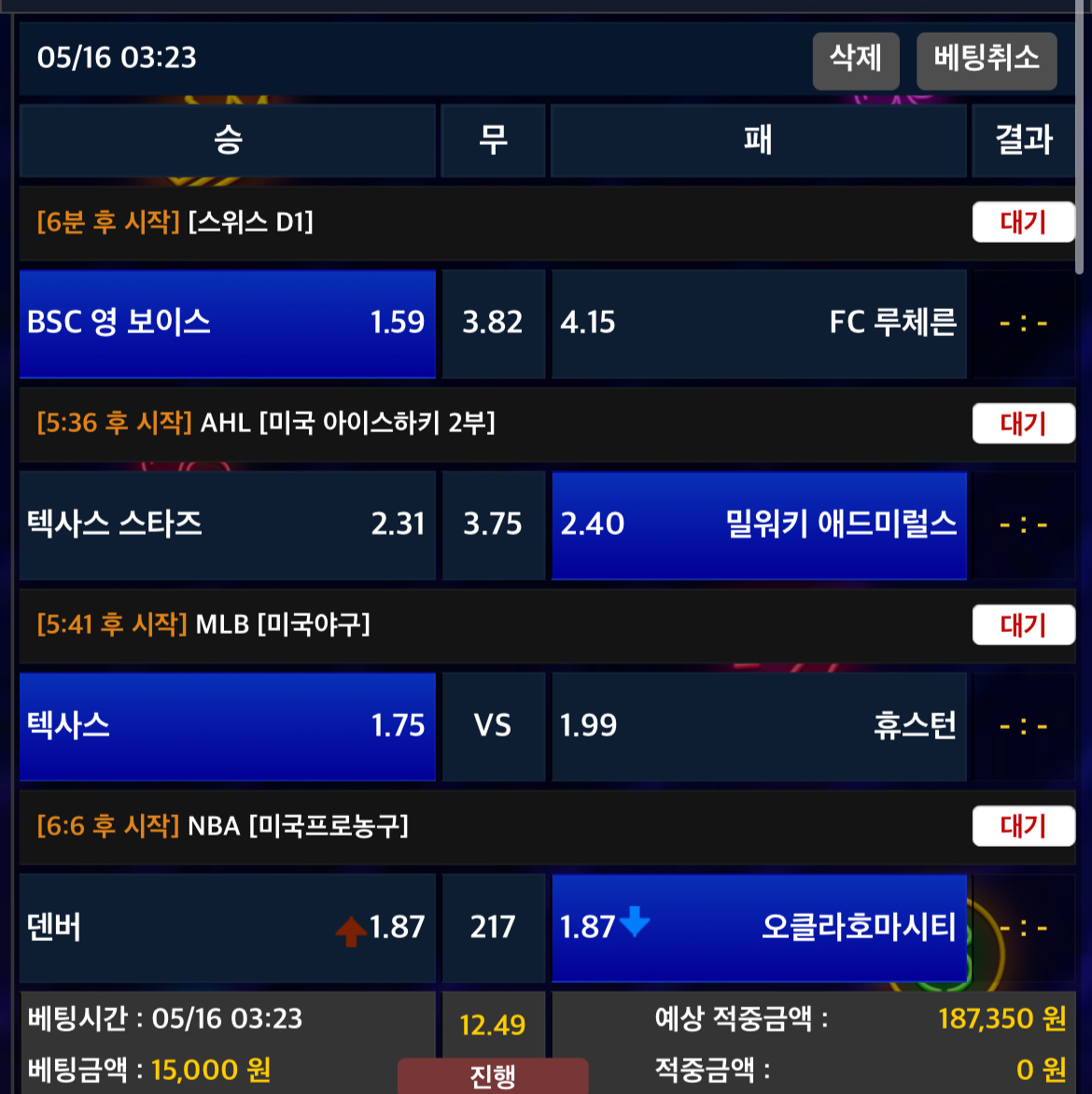The width and height of the screenshot is (1092, 1094).
Task: Cancel the bet with 베팅취소
Action: [x=987, y=61]
